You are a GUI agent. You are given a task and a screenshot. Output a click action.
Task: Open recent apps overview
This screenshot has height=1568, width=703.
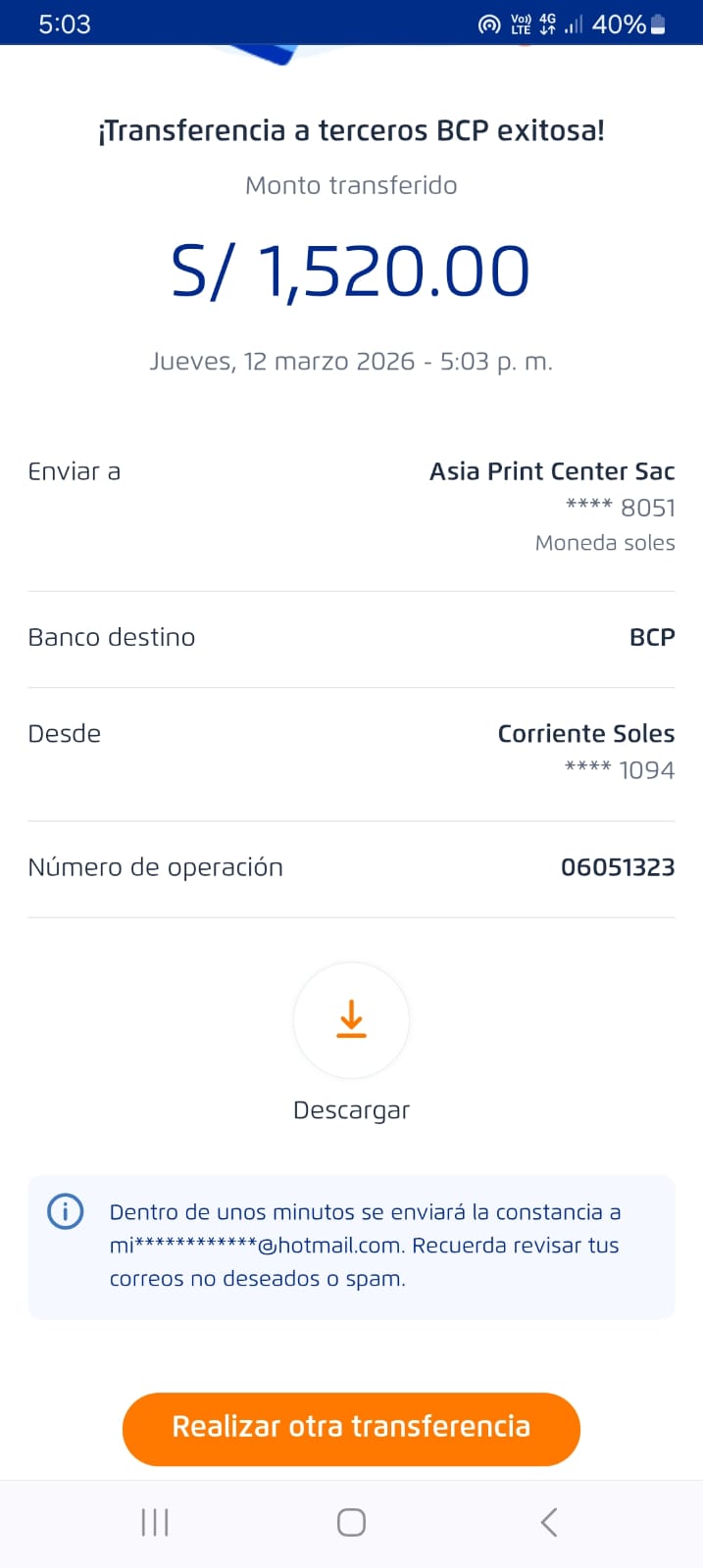coord(155,1522)
